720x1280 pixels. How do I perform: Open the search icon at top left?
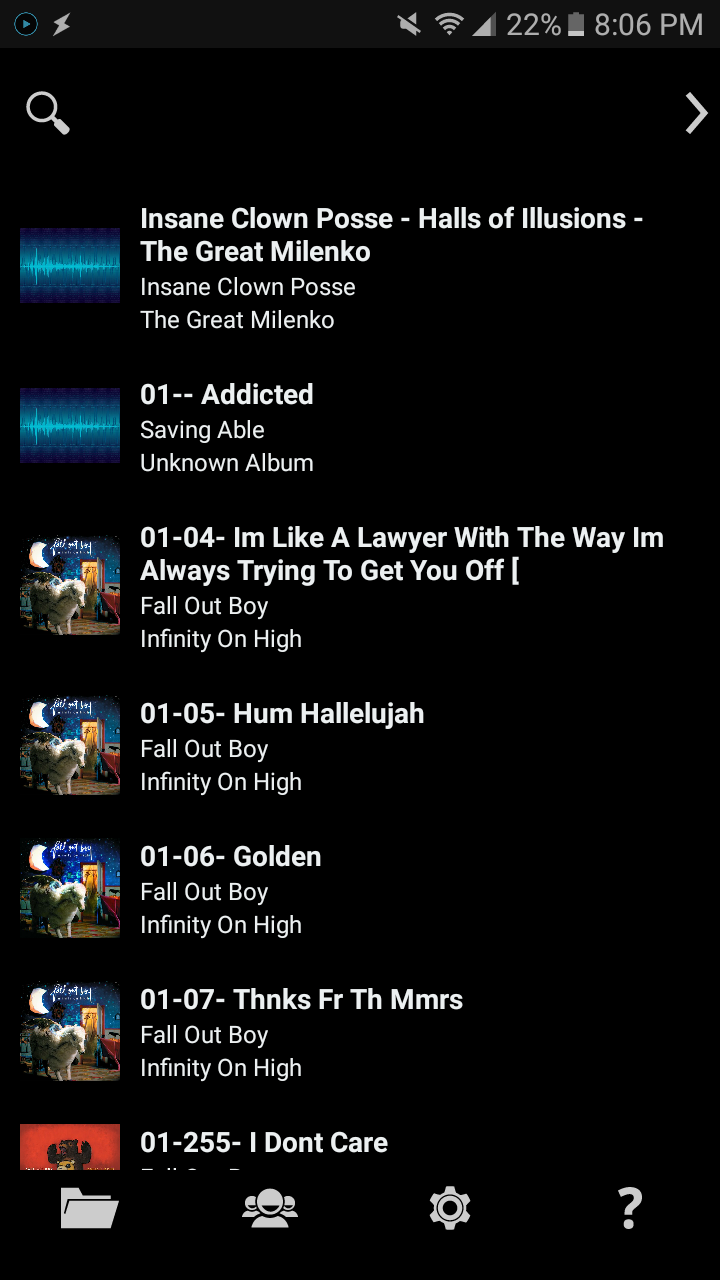click(47, 112)
